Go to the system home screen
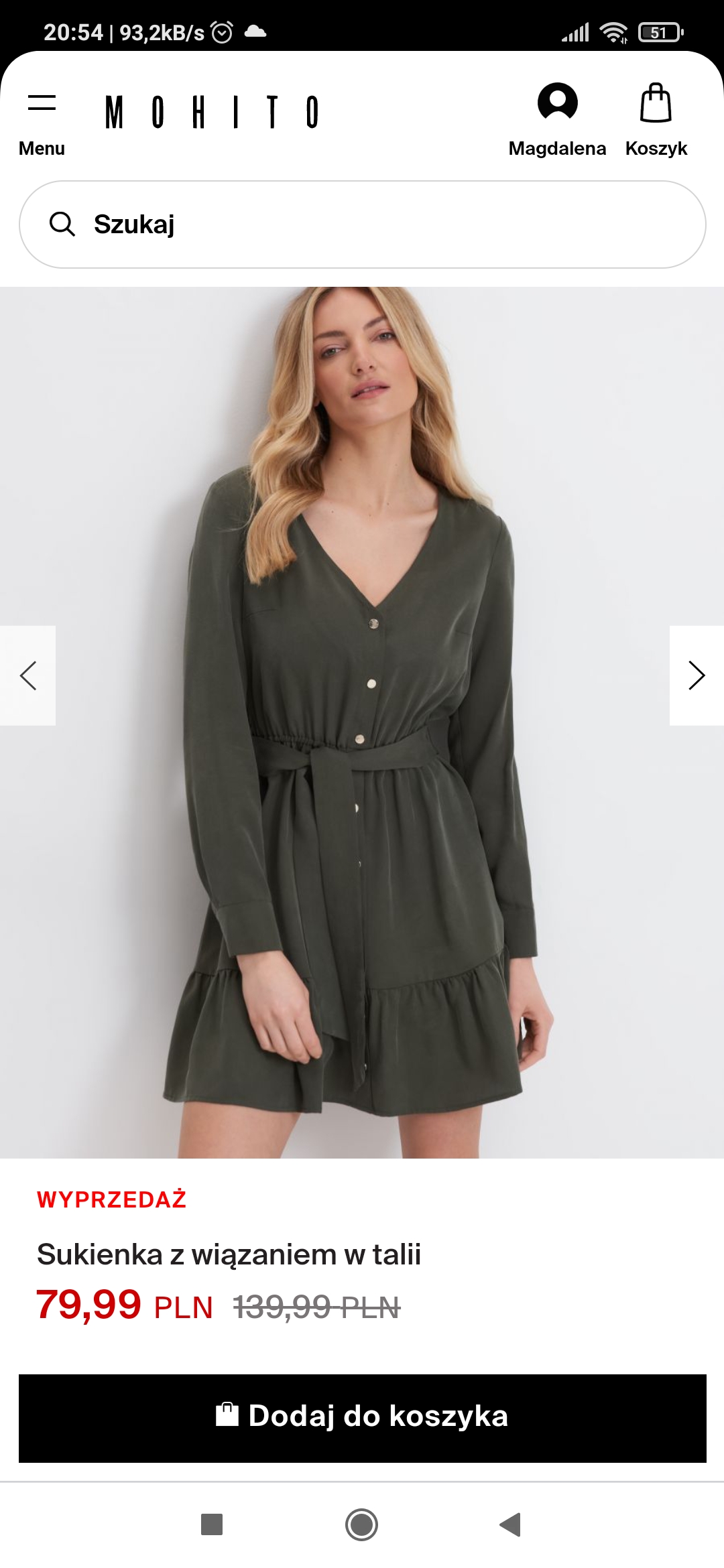724x1568 pixels. coord(361,1524)
